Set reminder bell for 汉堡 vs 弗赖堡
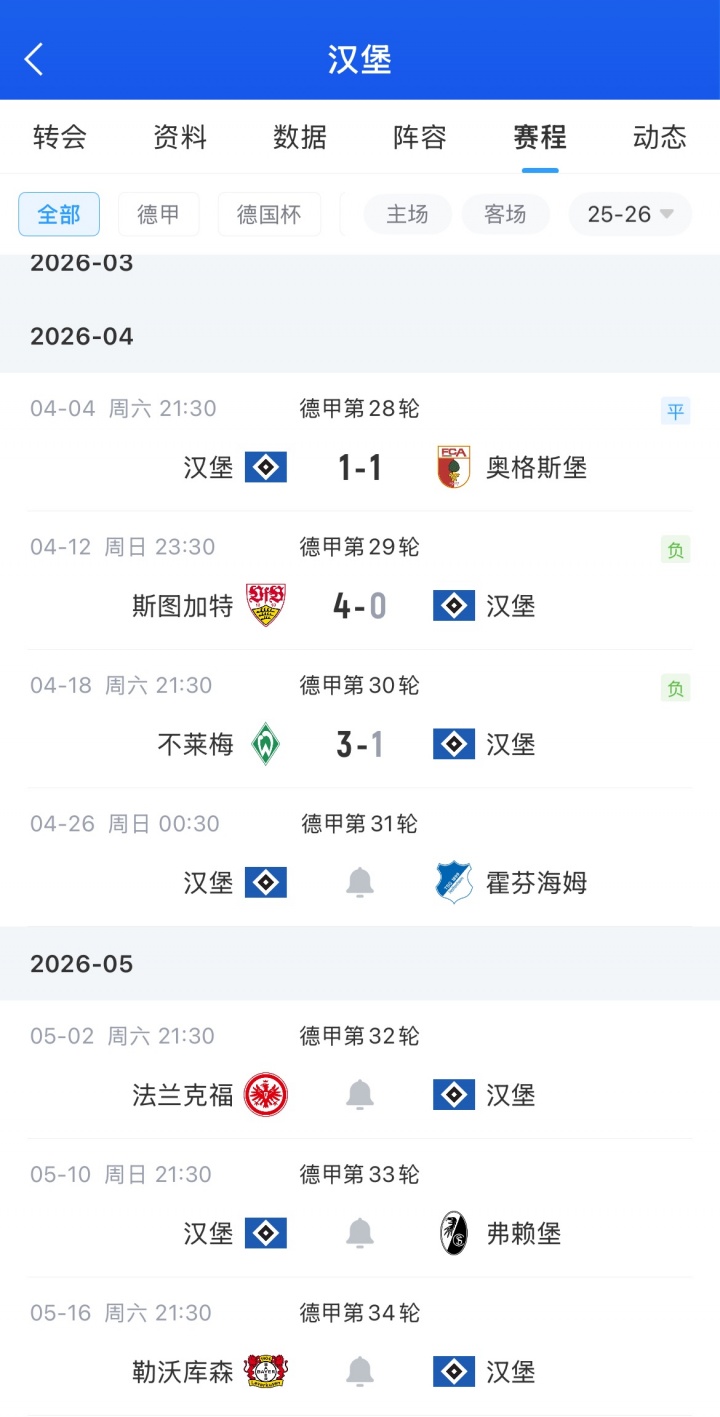Screen dimensions: 720x1417 pos(360,1233)
